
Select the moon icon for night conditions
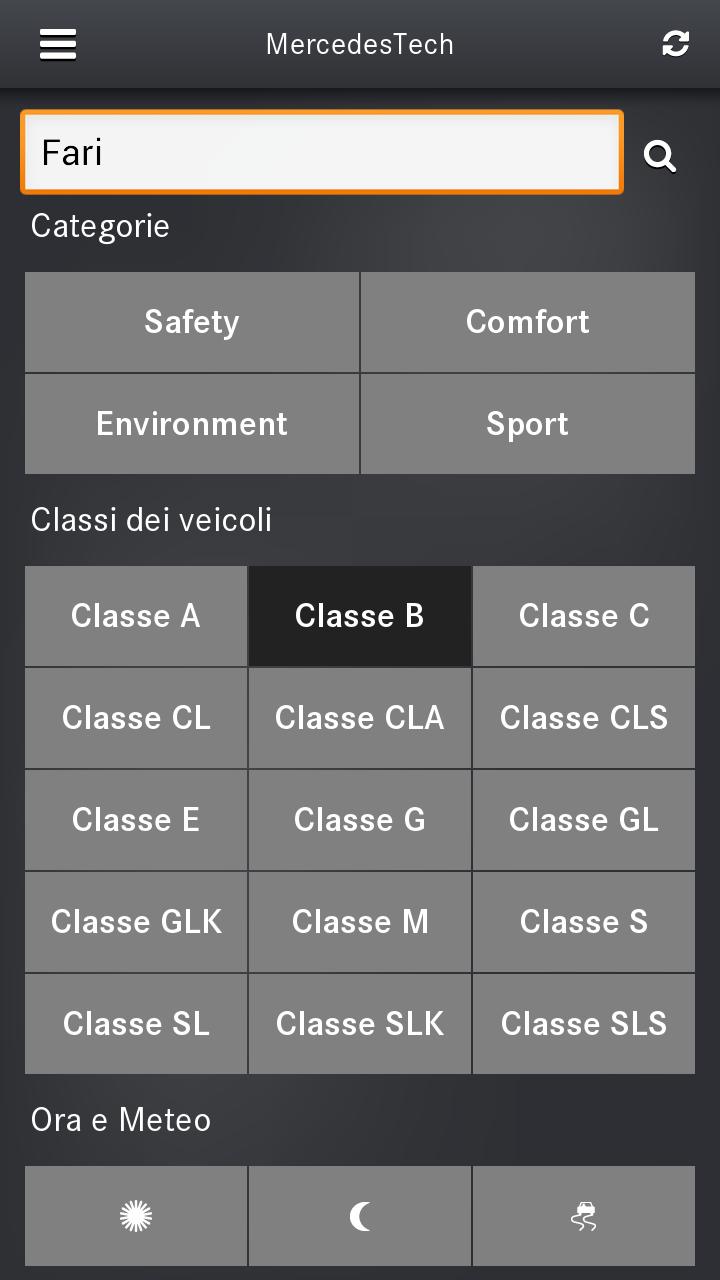pos(359,1215)
